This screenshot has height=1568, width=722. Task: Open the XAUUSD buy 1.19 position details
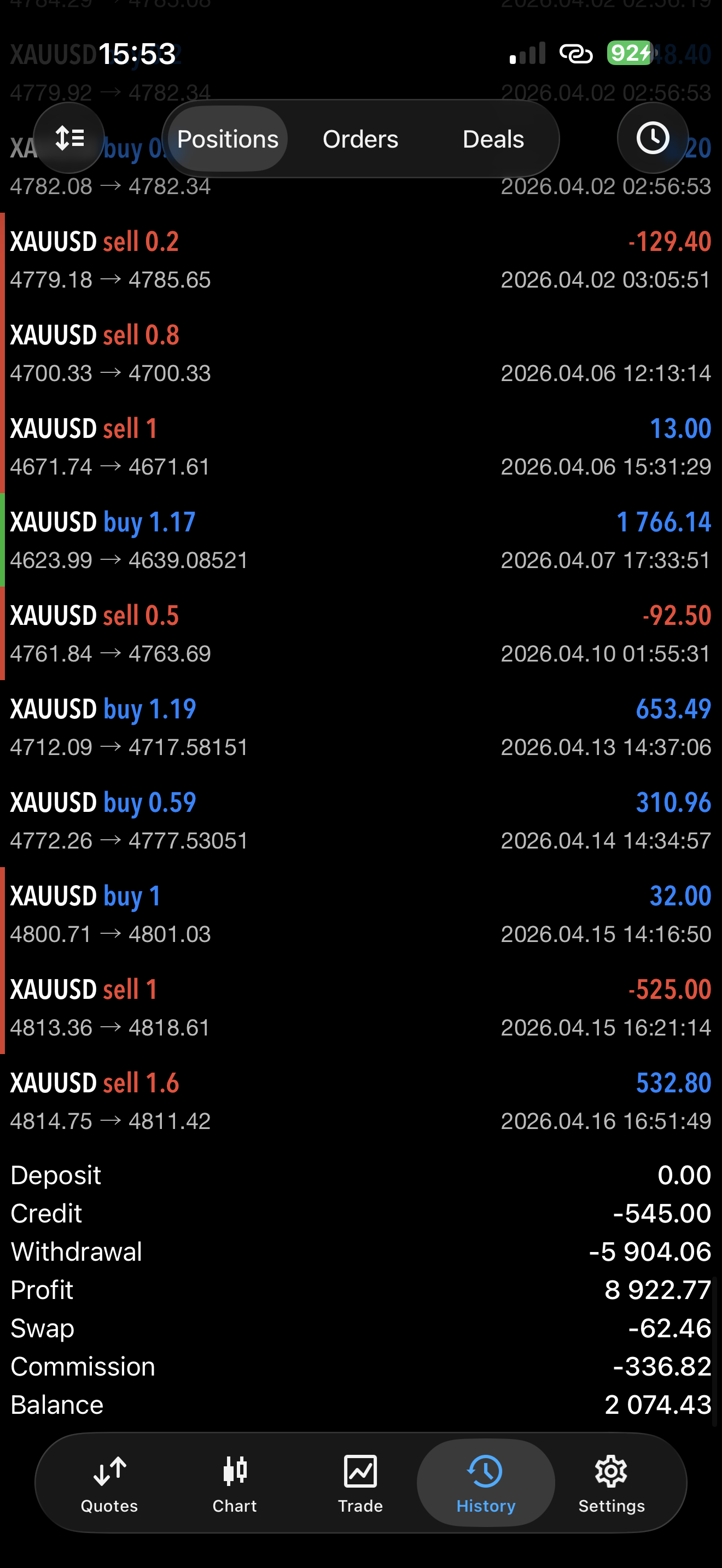click(x=361, y=727)
